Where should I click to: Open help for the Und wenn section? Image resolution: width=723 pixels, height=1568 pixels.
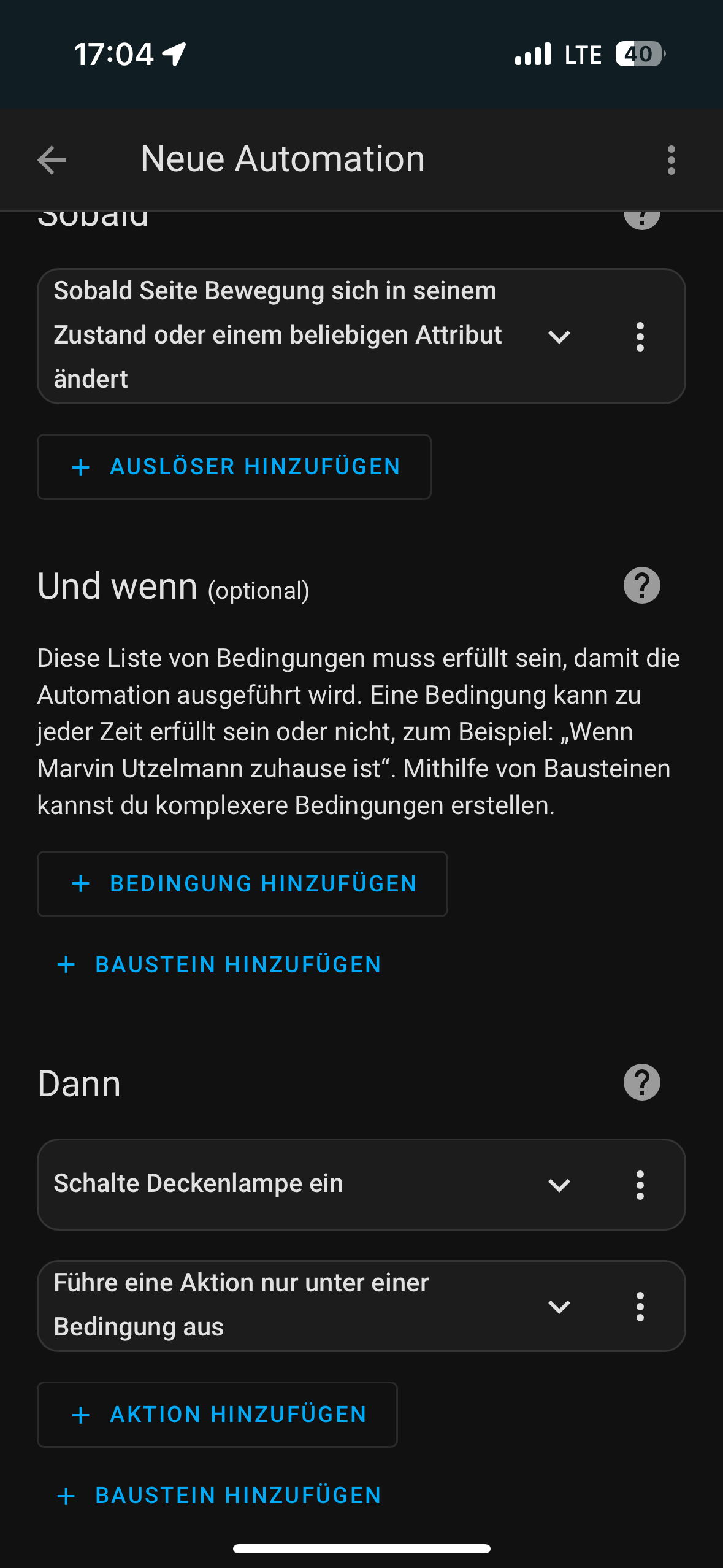641,585
